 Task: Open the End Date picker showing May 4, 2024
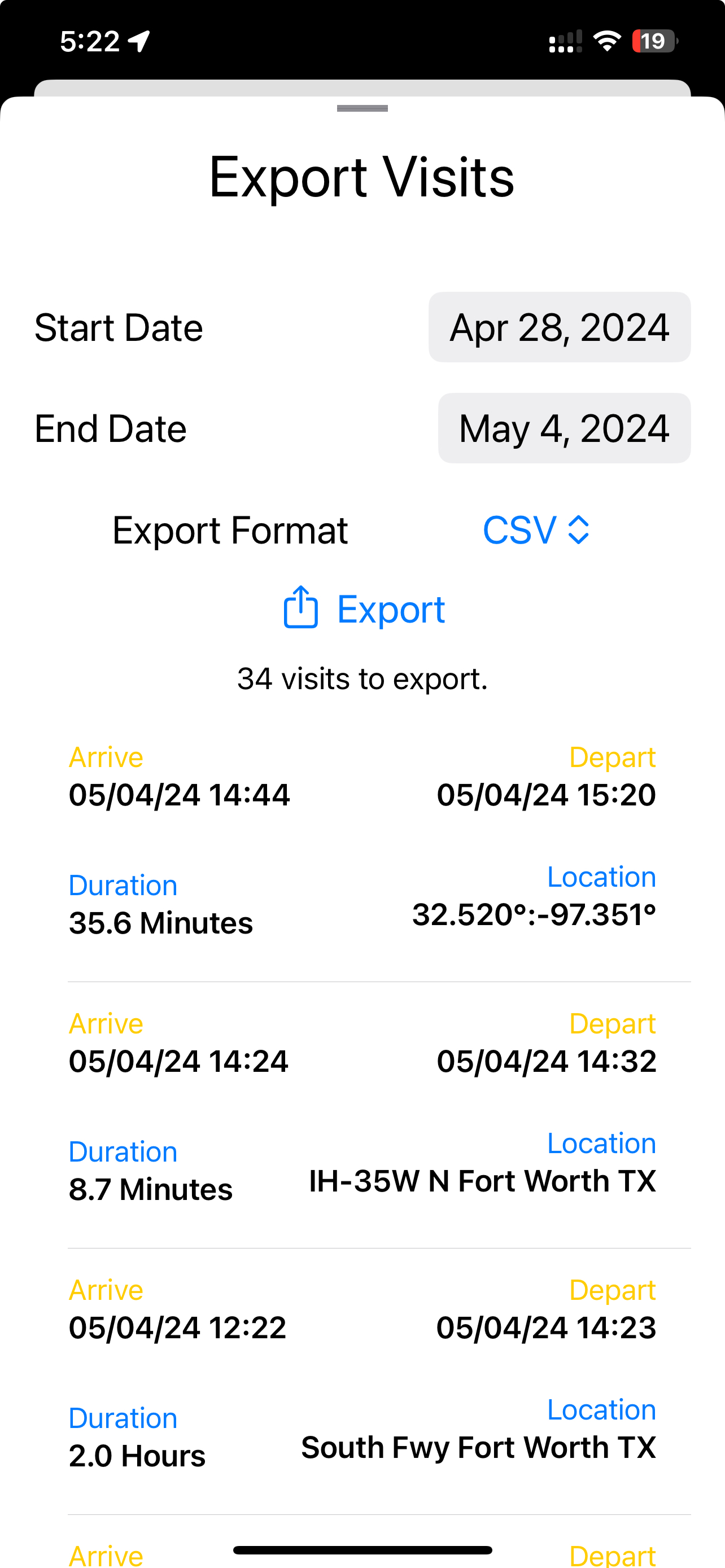pyautogui.click(x=564, y=428)
